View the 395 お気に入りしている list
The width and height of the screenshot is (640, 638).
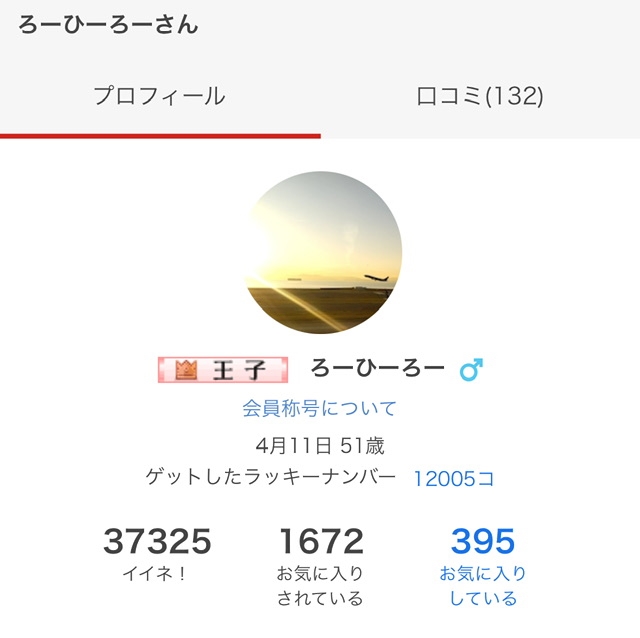(x=483, y=565)
